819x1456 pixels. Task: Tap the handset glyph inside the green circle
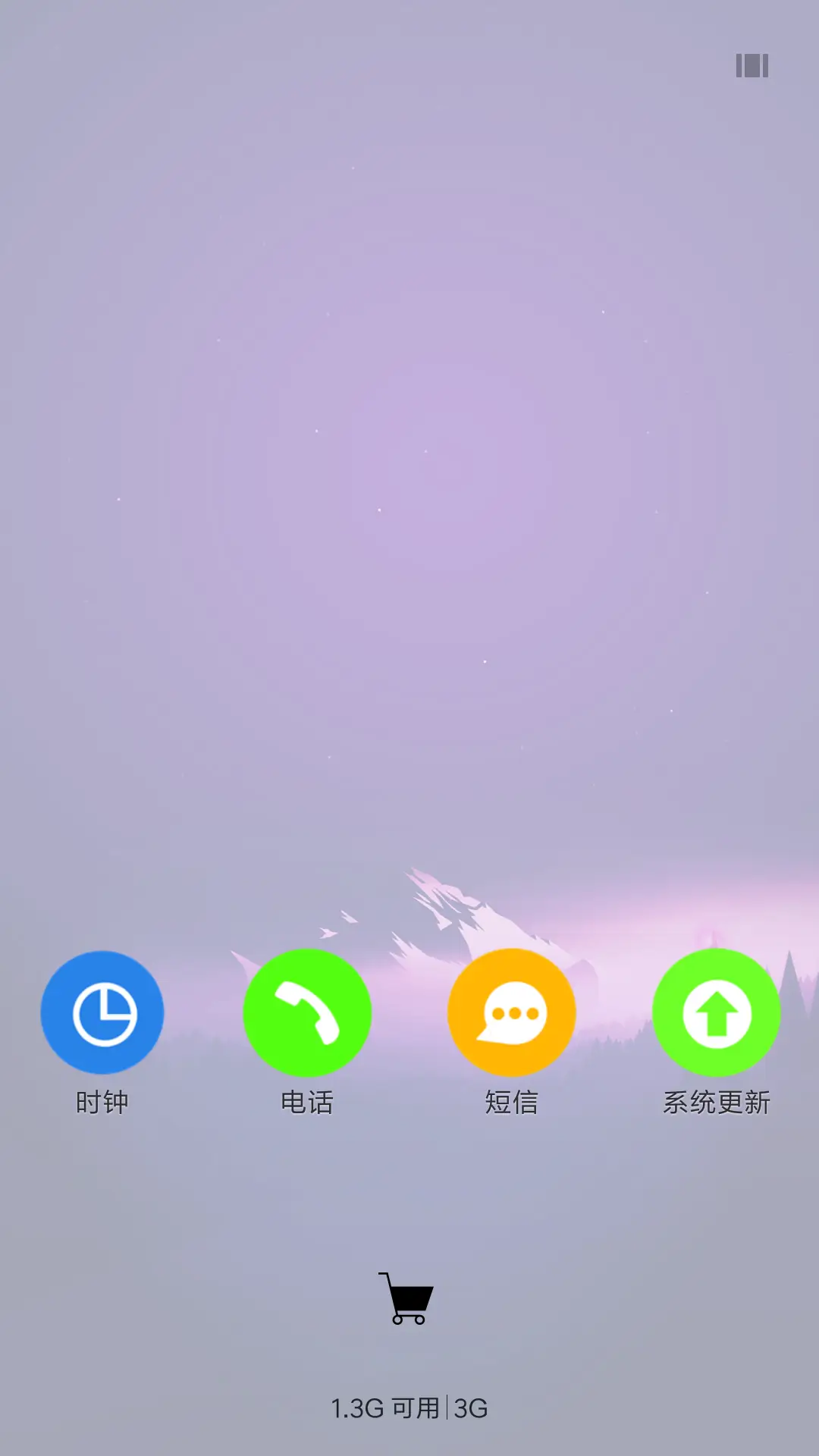[x=307, y=1012]
